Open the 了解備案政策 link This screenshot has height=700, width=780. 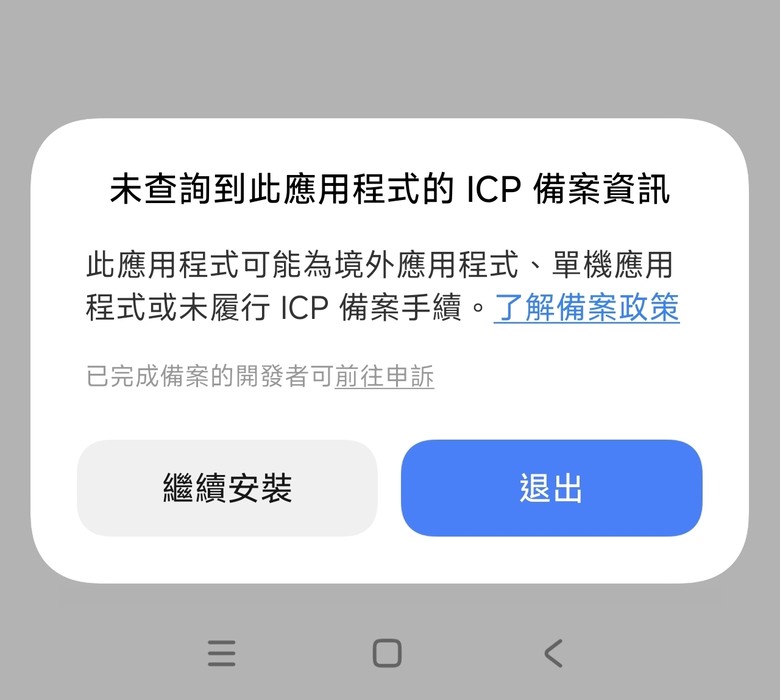click(586, 307)
